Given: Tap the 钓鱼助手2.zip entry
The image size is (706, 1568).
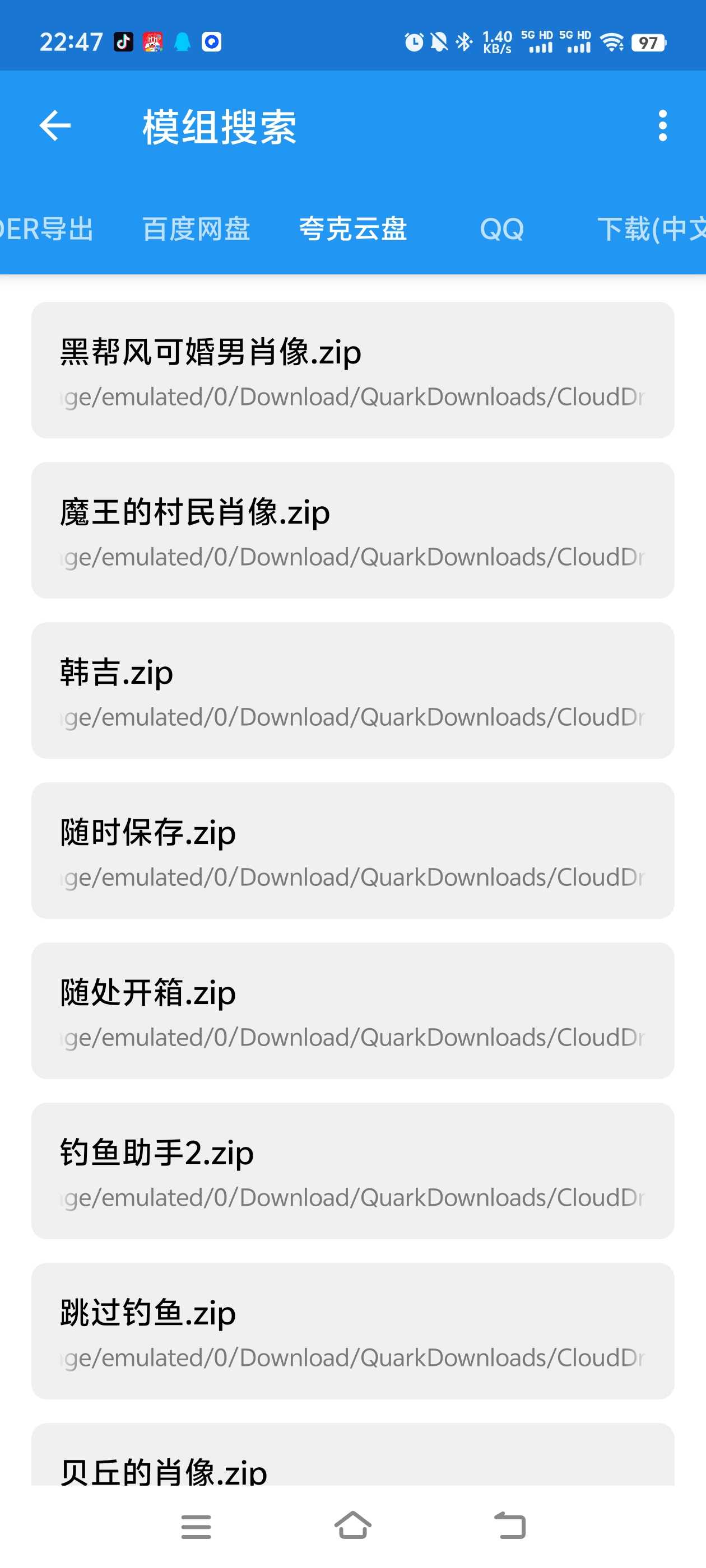Looking at the screenshot, I should coord(352,1170).
